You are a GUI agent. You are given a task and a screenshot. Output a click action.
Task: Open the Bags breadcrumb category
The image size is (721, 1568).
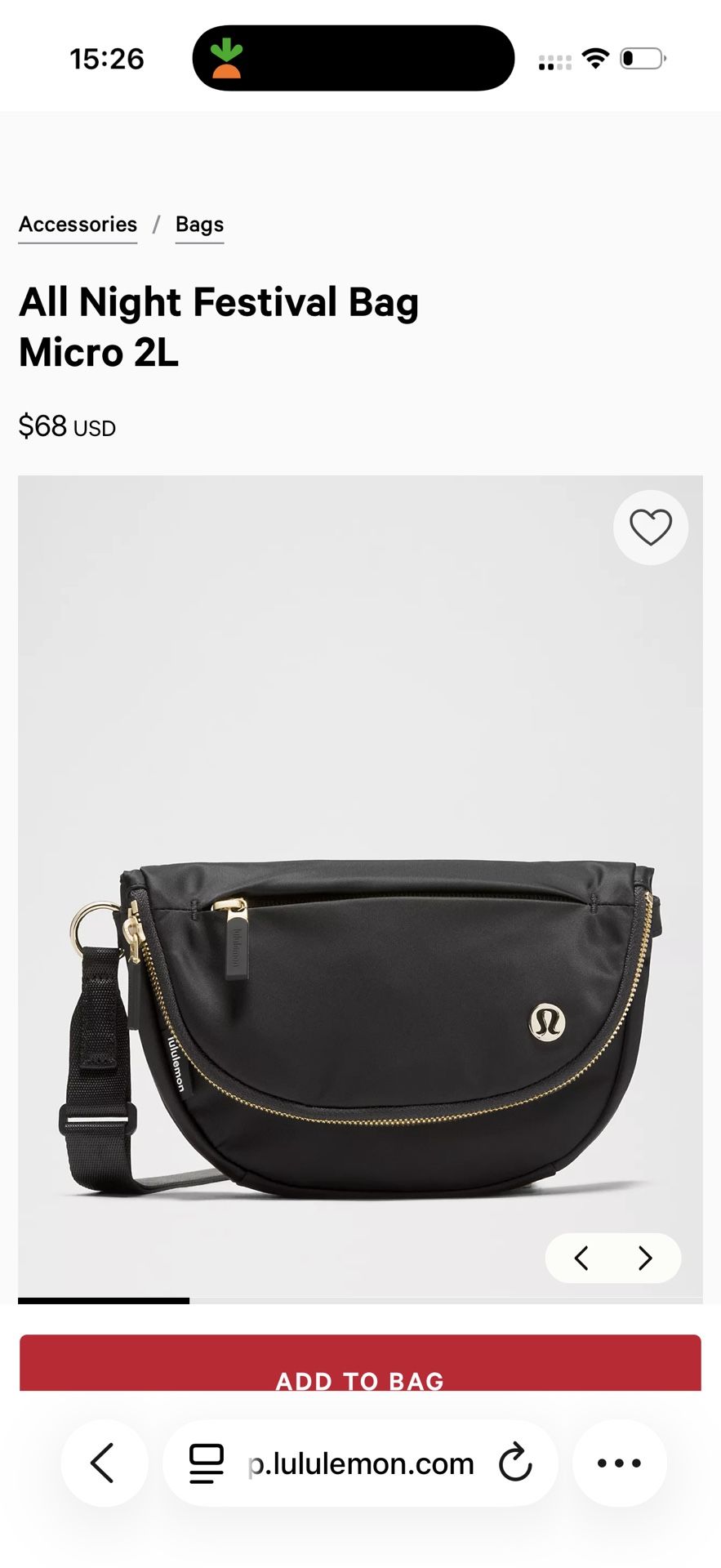[x=199, y=224]
